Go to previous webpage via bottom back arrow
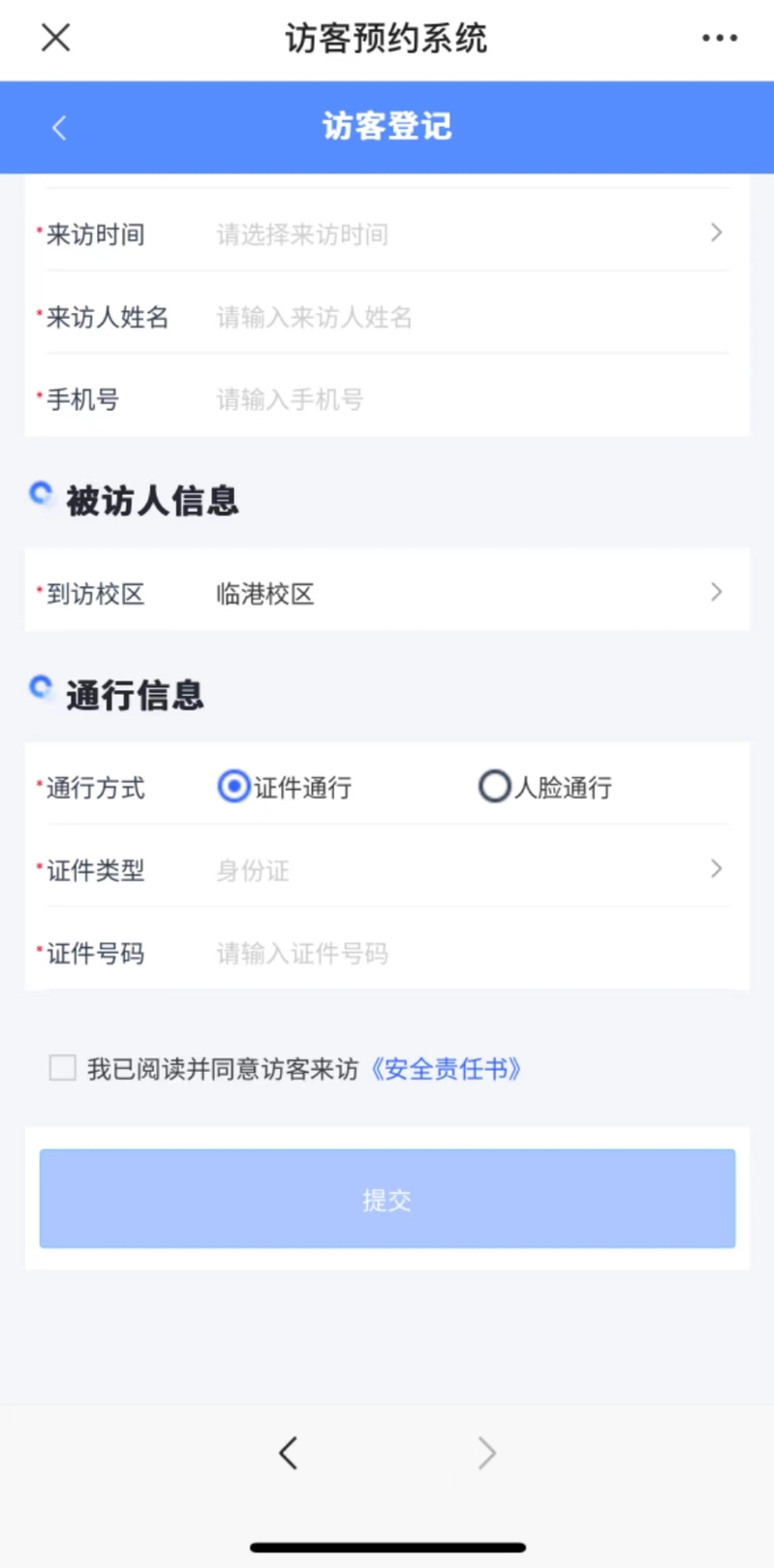The height and width of the screenshot is (1568, 774). (x=288, y=1453)
